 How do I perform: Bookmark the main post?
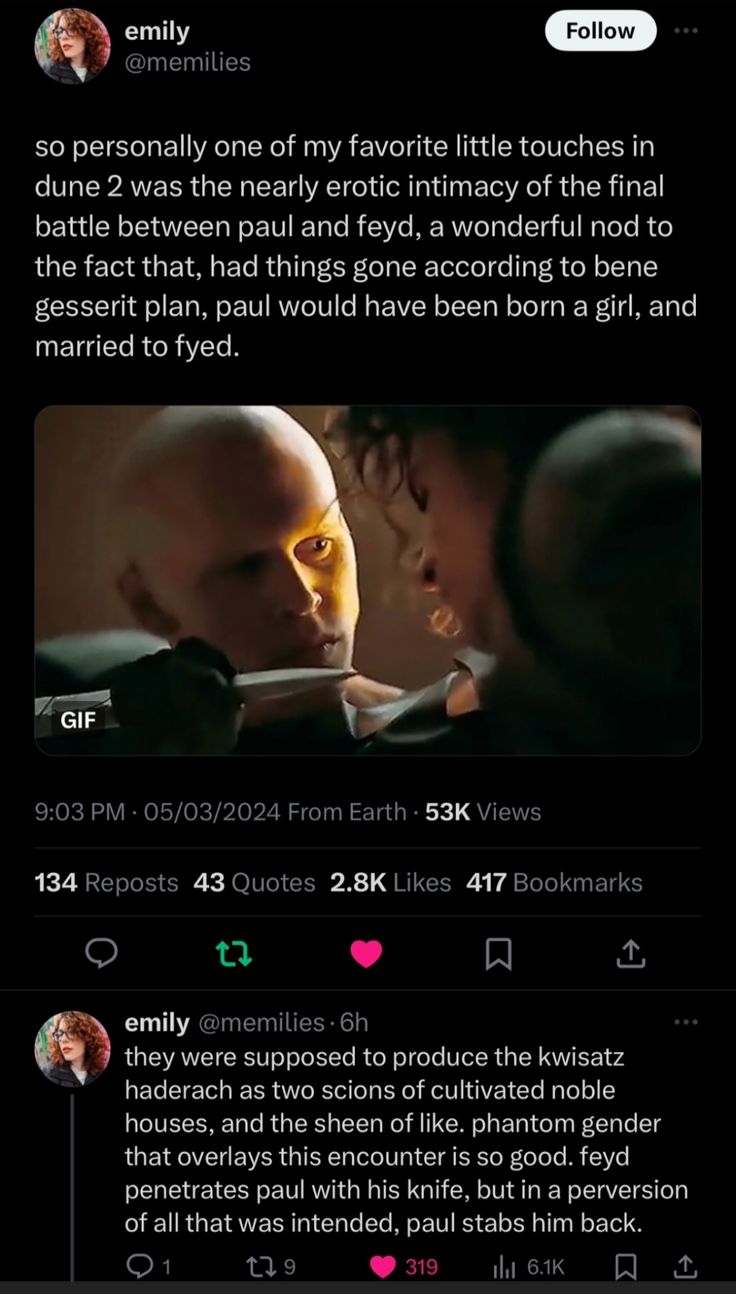pyautogui.click(x=498, y=957)
